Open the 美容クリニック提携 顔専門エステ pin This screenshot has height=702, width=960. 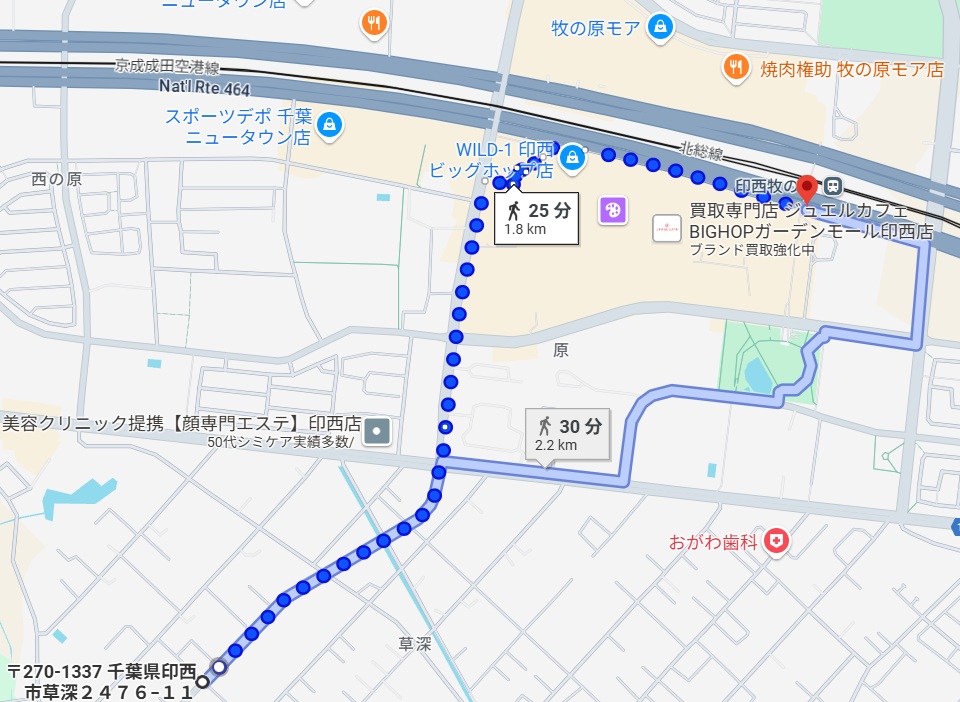click(x=376, y=432)
